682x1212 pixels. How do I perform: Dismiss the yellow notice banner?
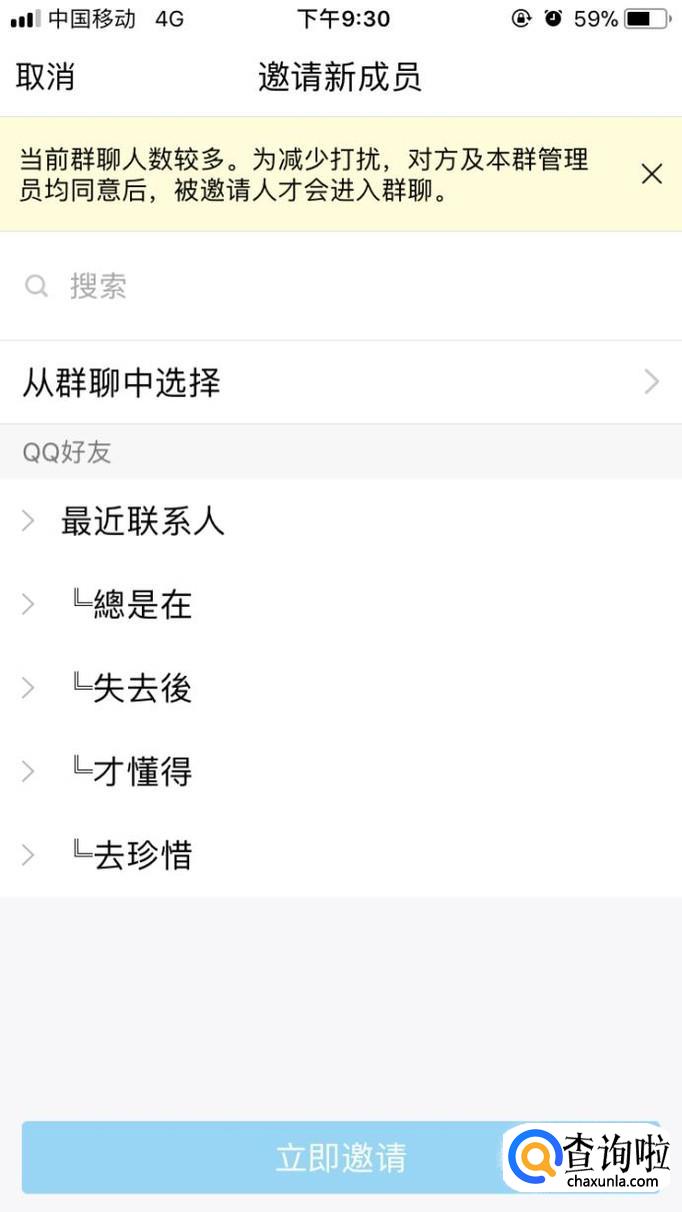[x=651, y=174]
